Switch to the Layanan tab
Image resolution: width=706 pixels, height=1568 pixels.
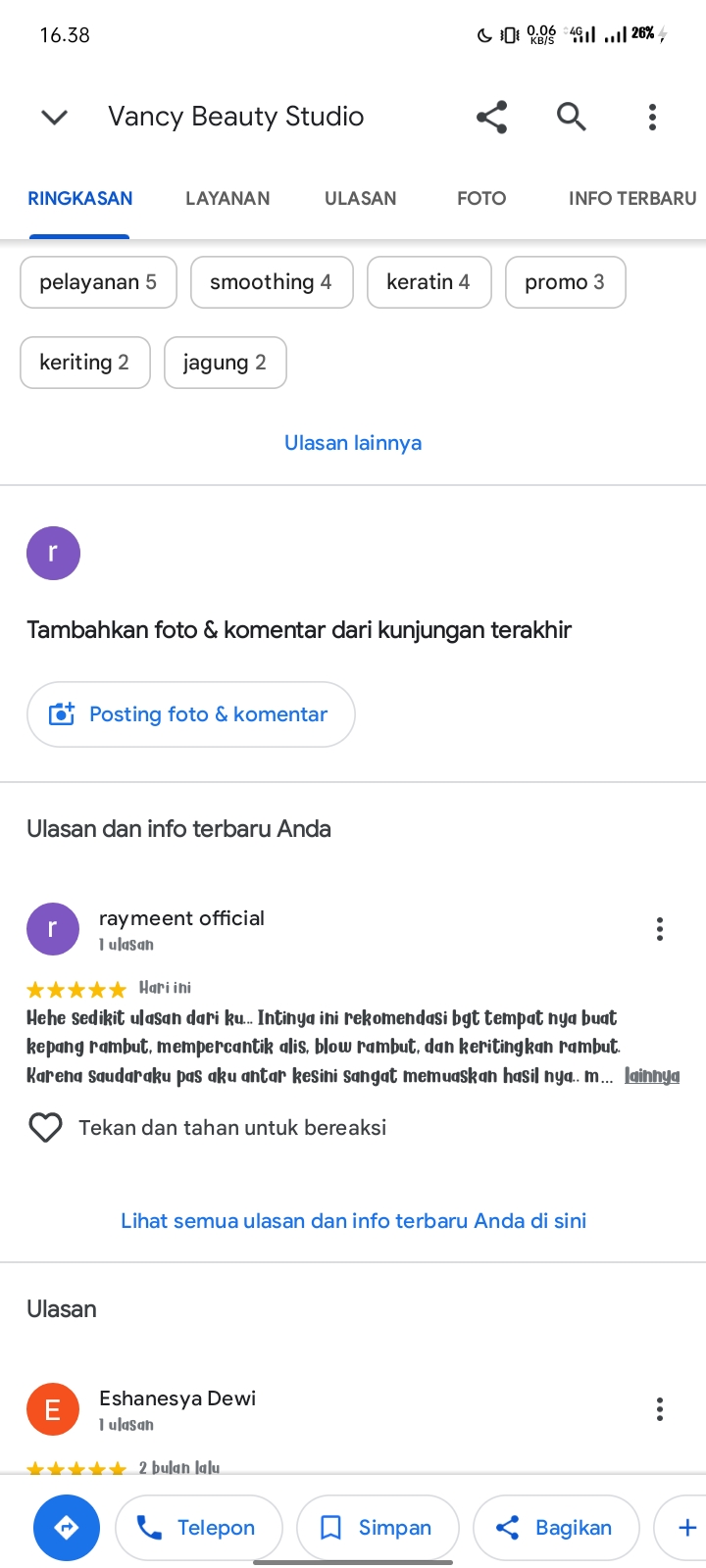pos(227,198)
